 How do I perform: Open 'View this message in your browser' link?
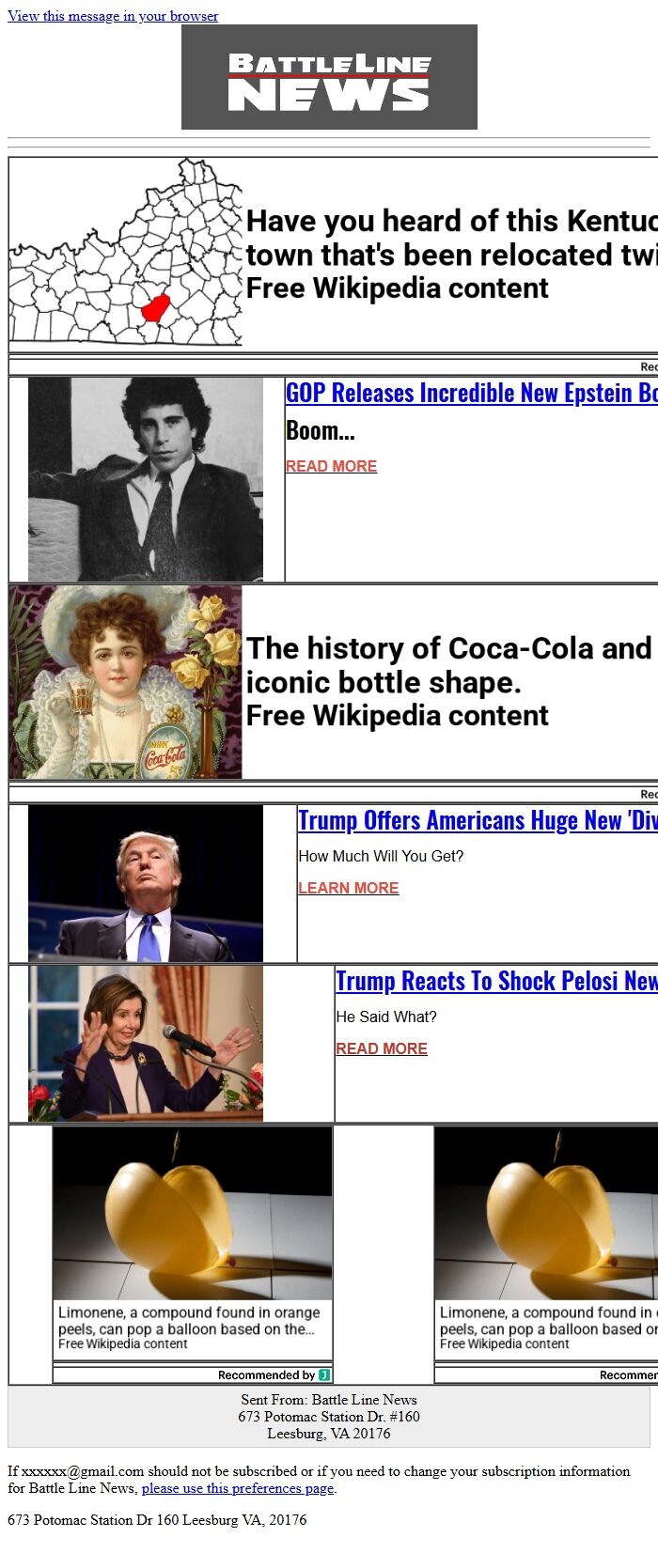point(113,16)
